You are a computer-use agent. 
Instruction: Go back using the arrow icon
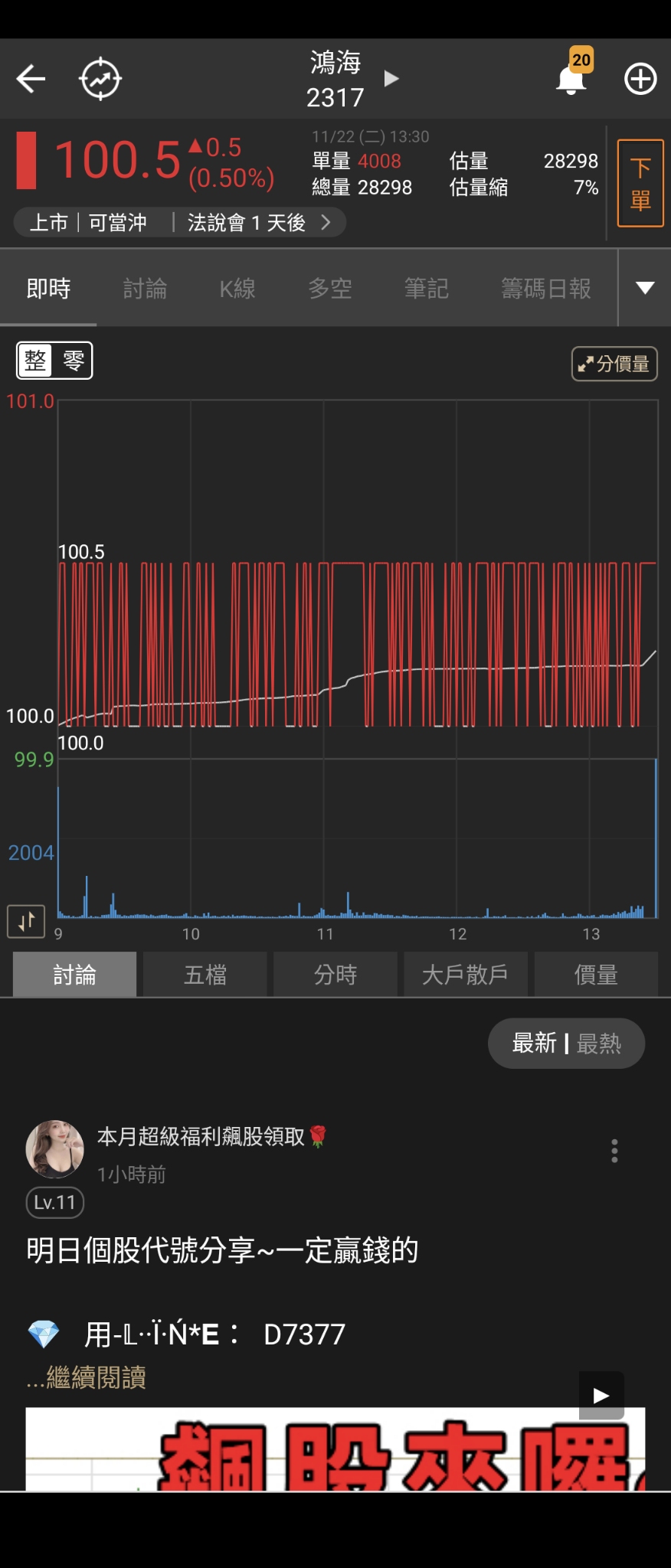click(31, 79)
